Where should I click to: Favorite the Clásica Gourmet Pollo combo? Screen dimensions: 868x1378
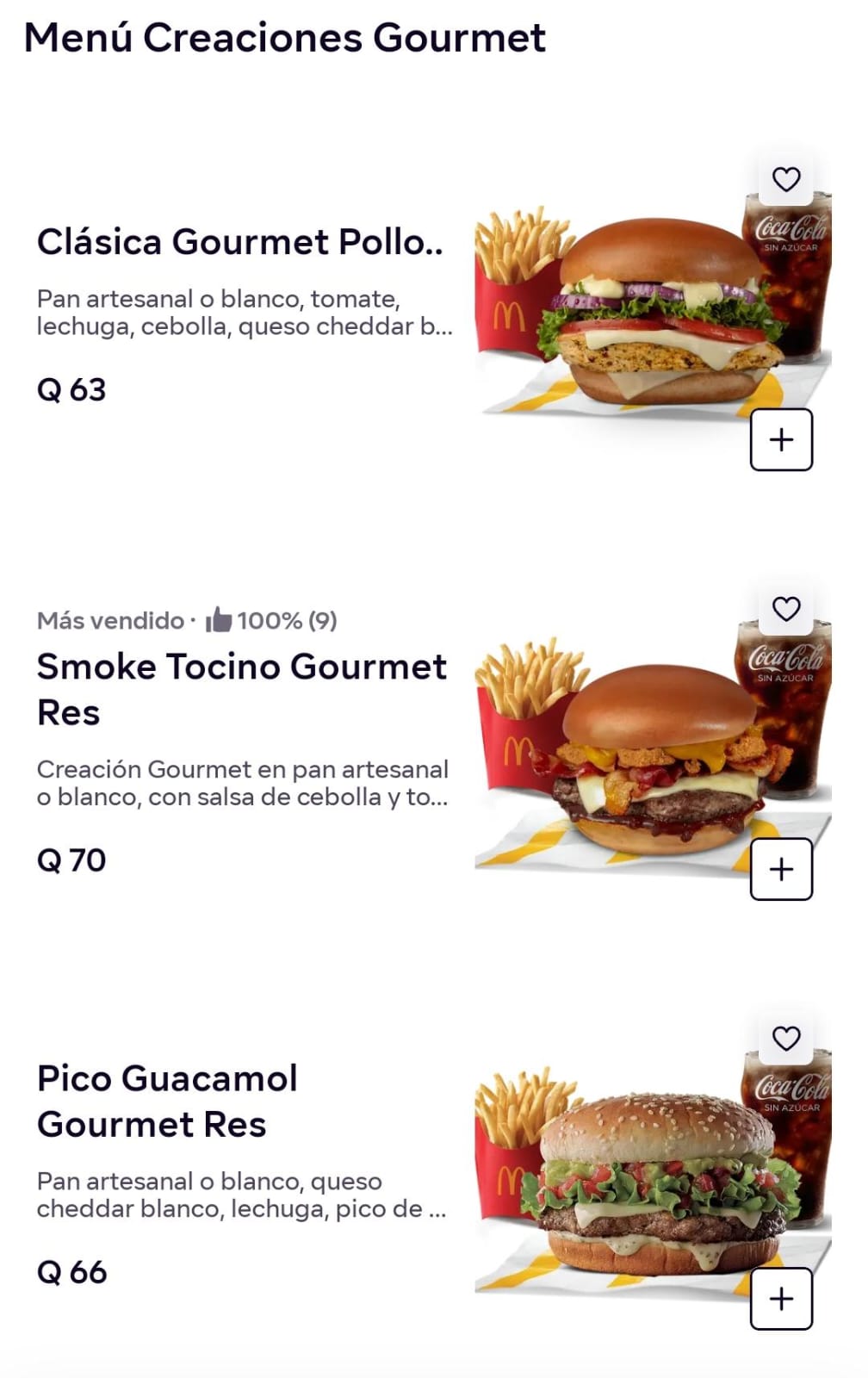(x=785, y=179)
